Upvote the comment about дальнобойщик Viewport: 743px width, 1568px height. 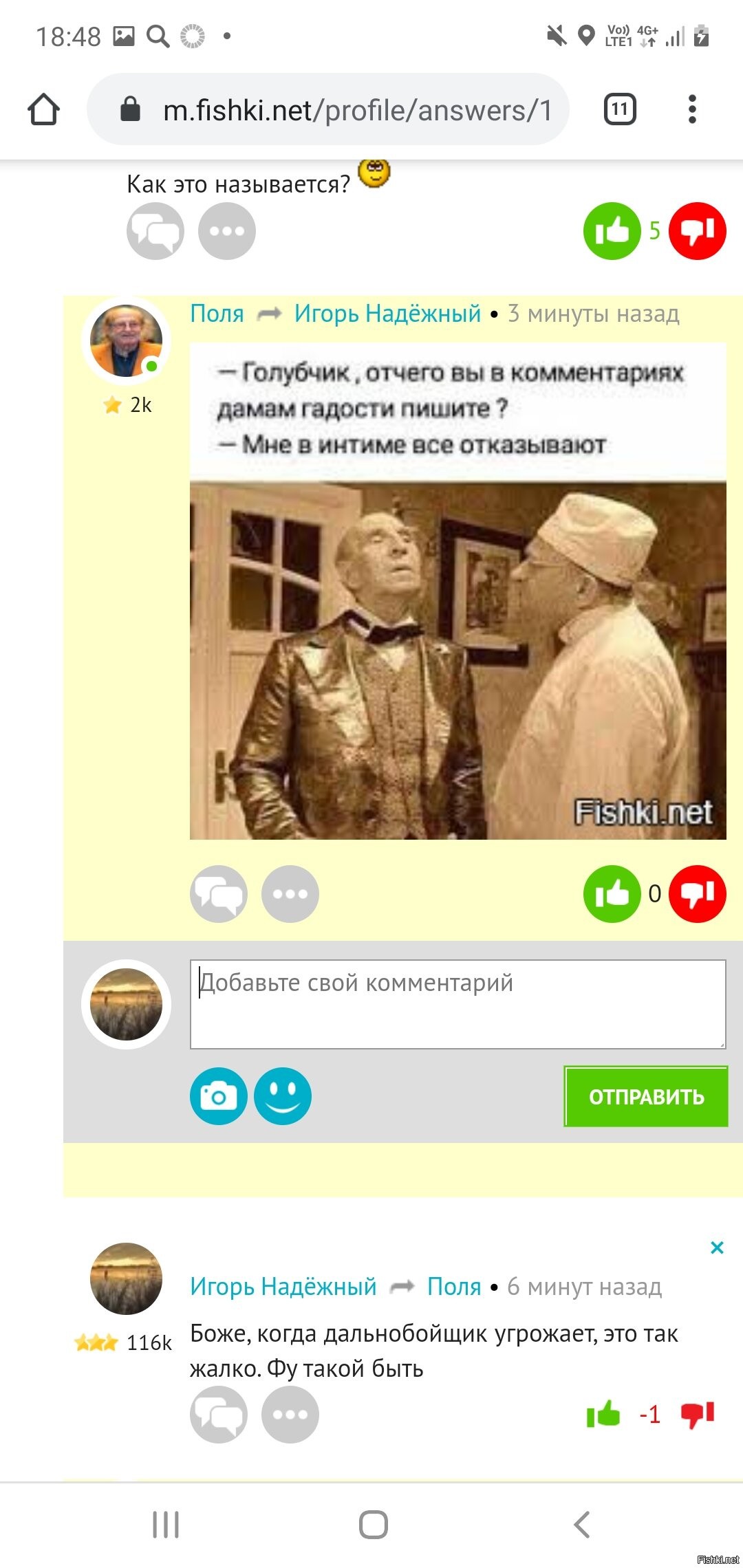coord(603,1415)
